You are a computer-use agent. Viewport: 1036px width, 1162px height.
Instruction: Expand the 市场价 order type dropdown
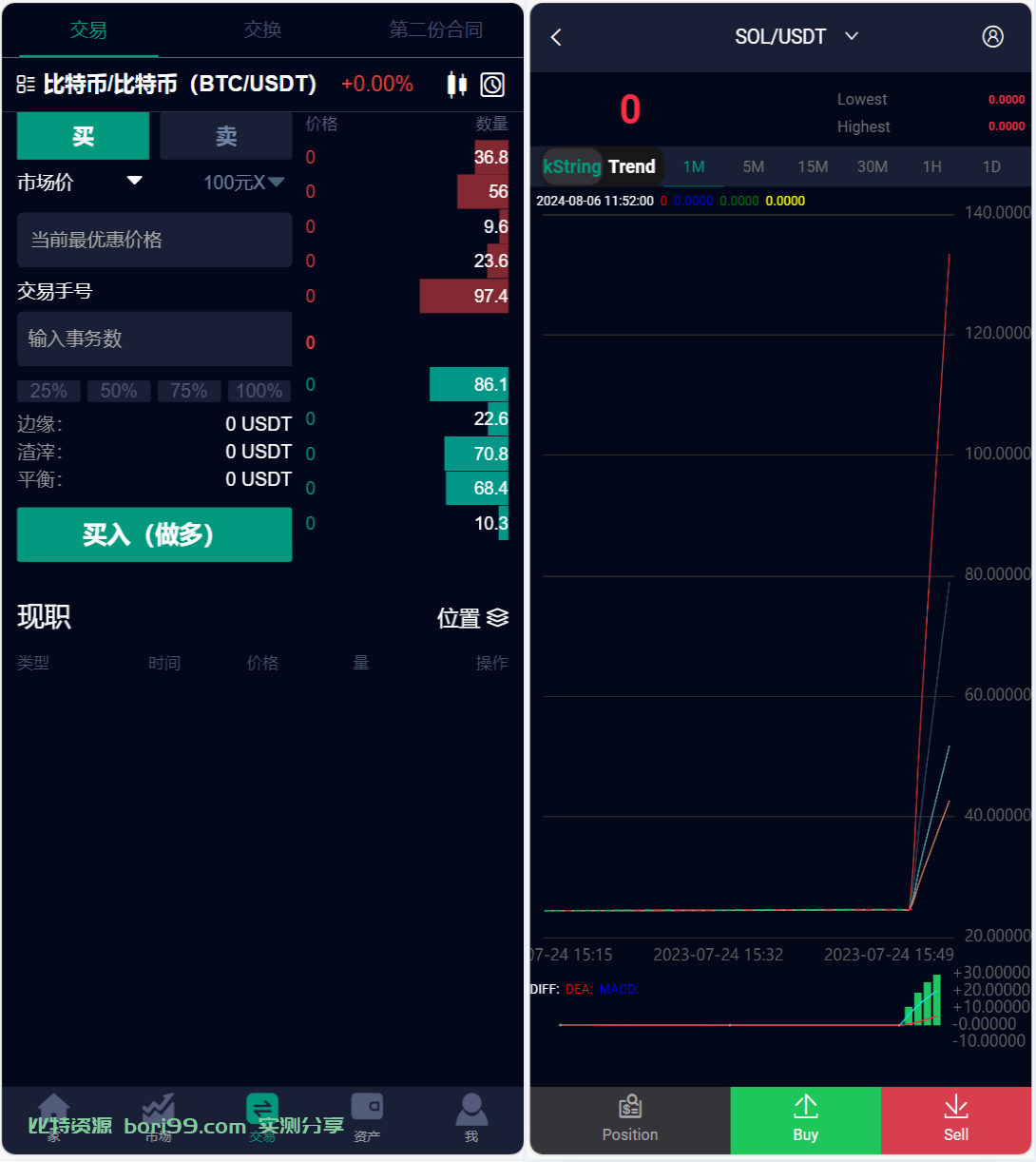point(81,182)
